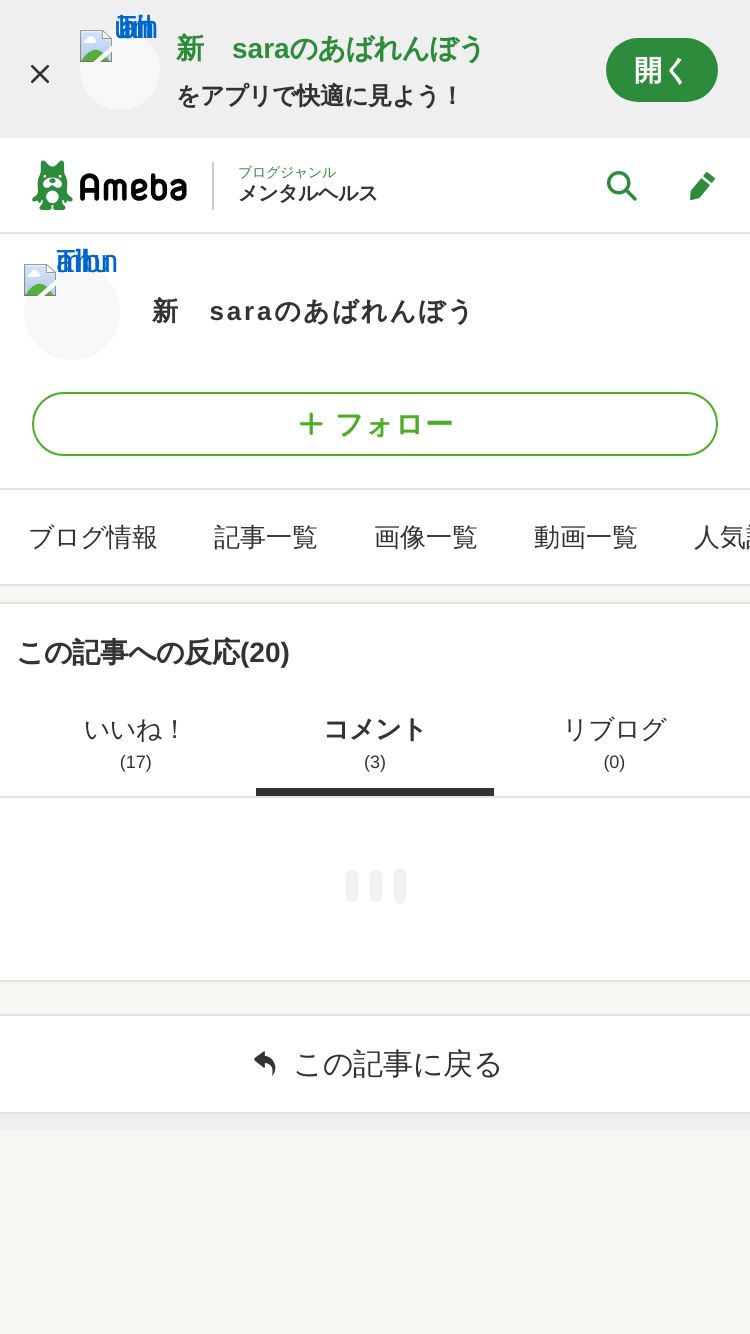Screen dimensions: 750x1334
Task: Switch to the リブログ tab
Action: point(614,743)
